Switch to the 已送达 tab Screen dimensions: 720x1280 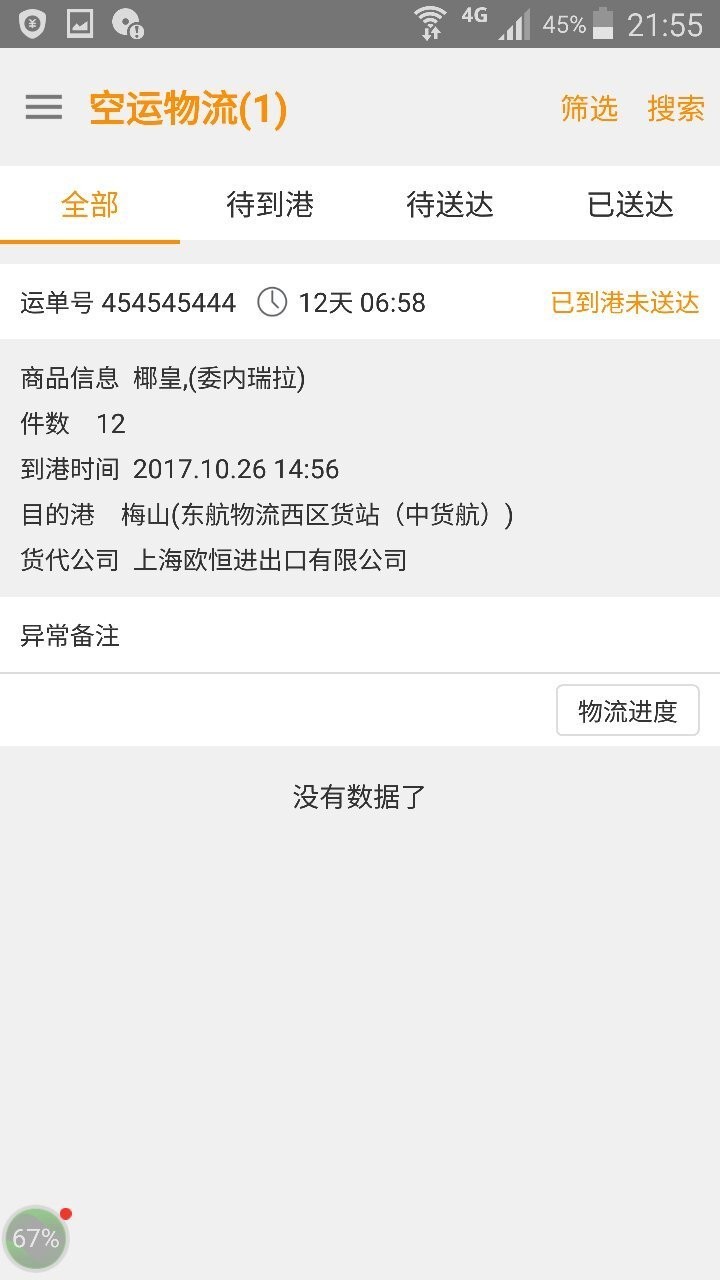click(x=629, y=205)
